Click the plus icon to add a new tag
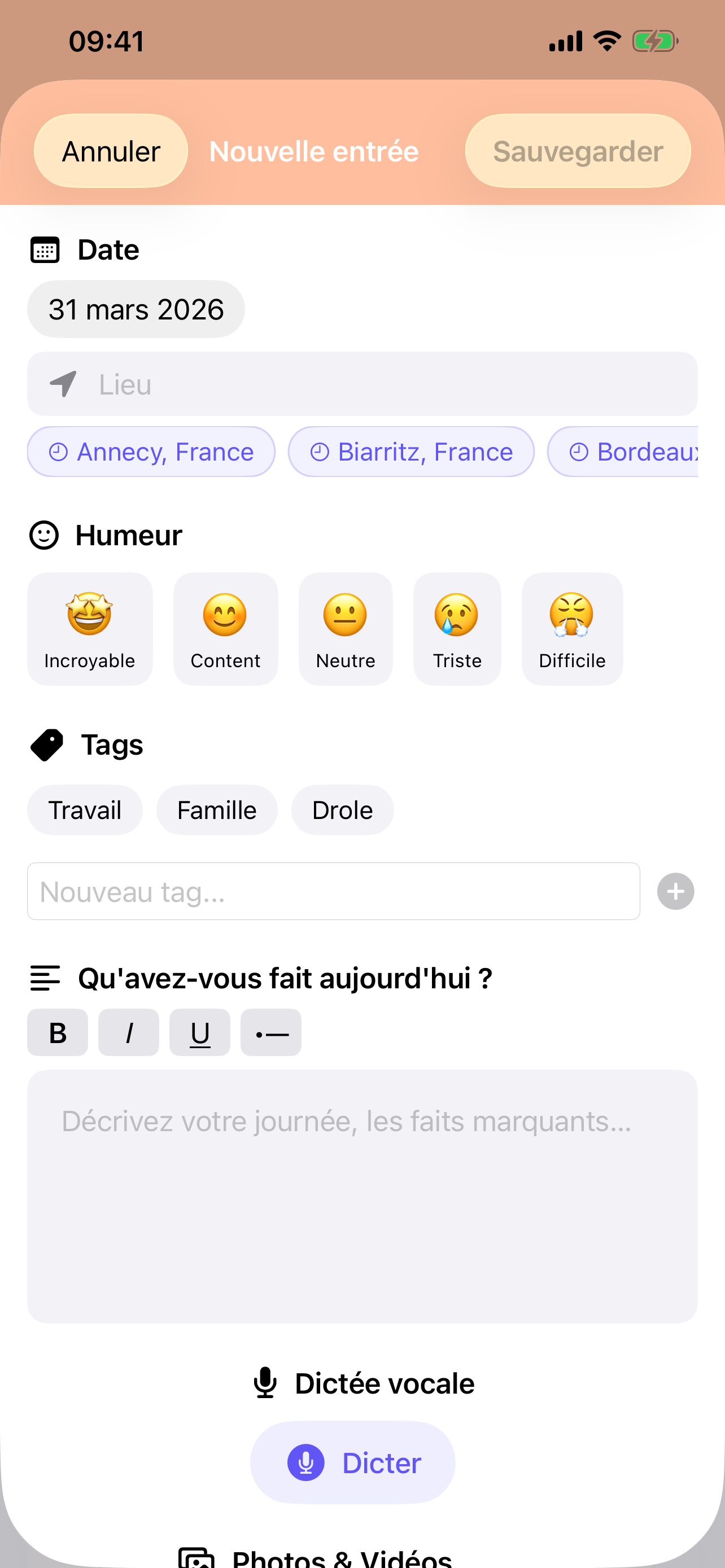 tap(675, 891)
